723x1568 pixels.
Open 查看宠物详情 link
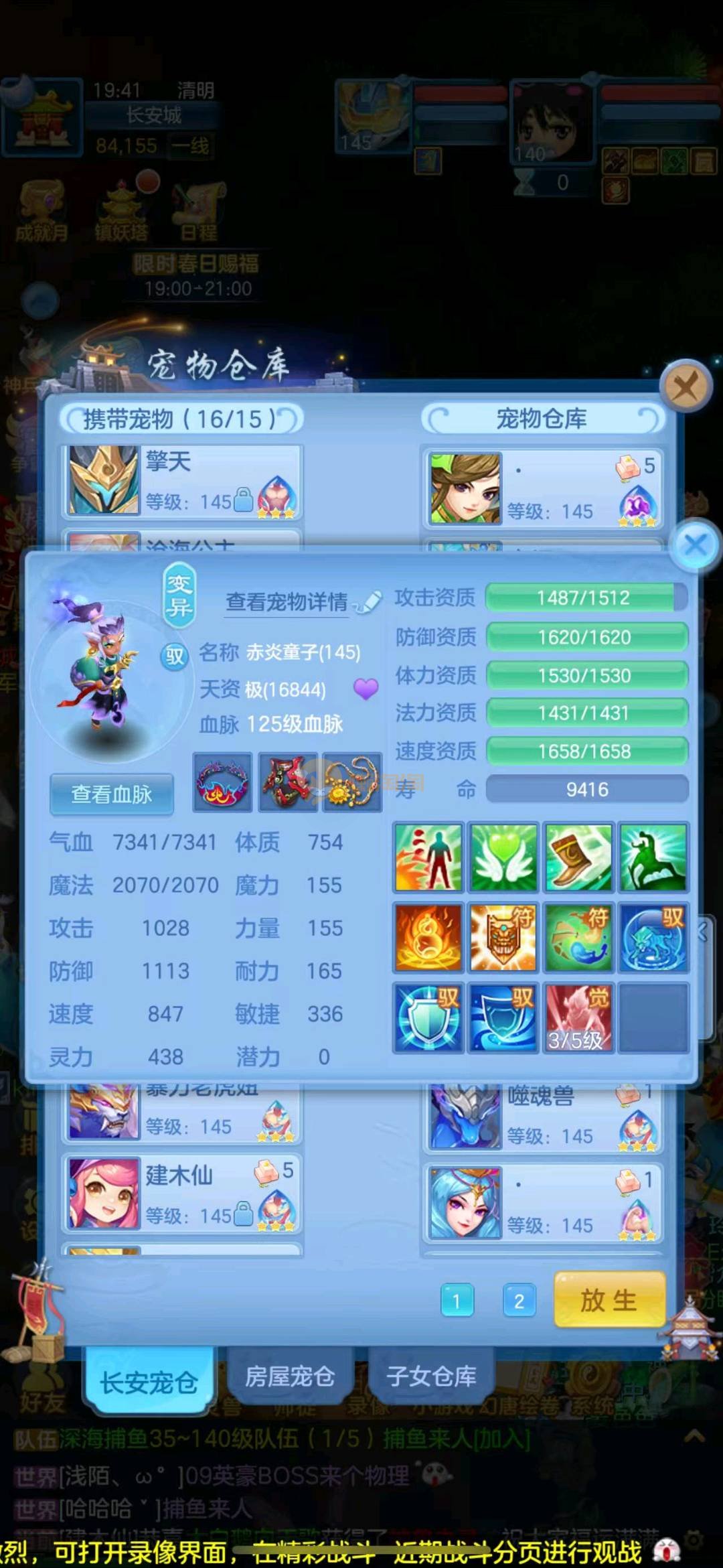click(x=287, y=602)
